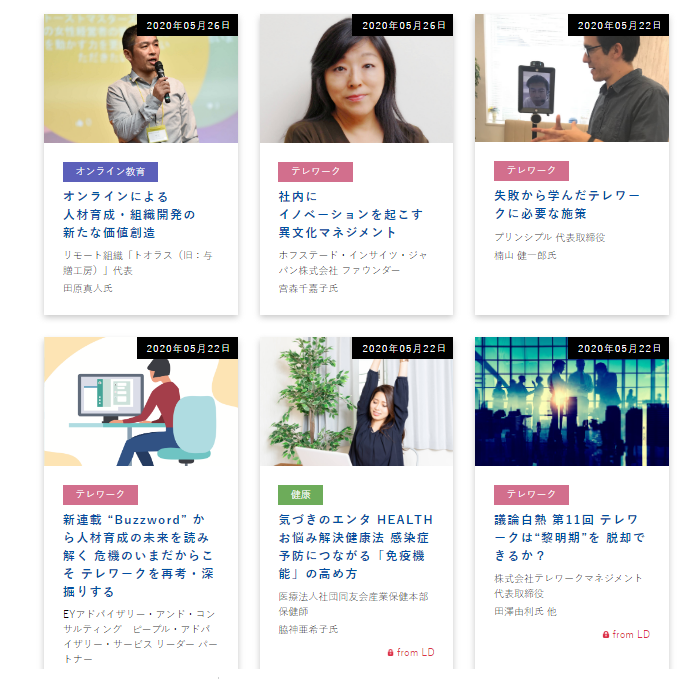Viewport: 694px width, 679px height.
Task: Open the 気づきのエンタ HEALTH article card
Action: [355, 547]
